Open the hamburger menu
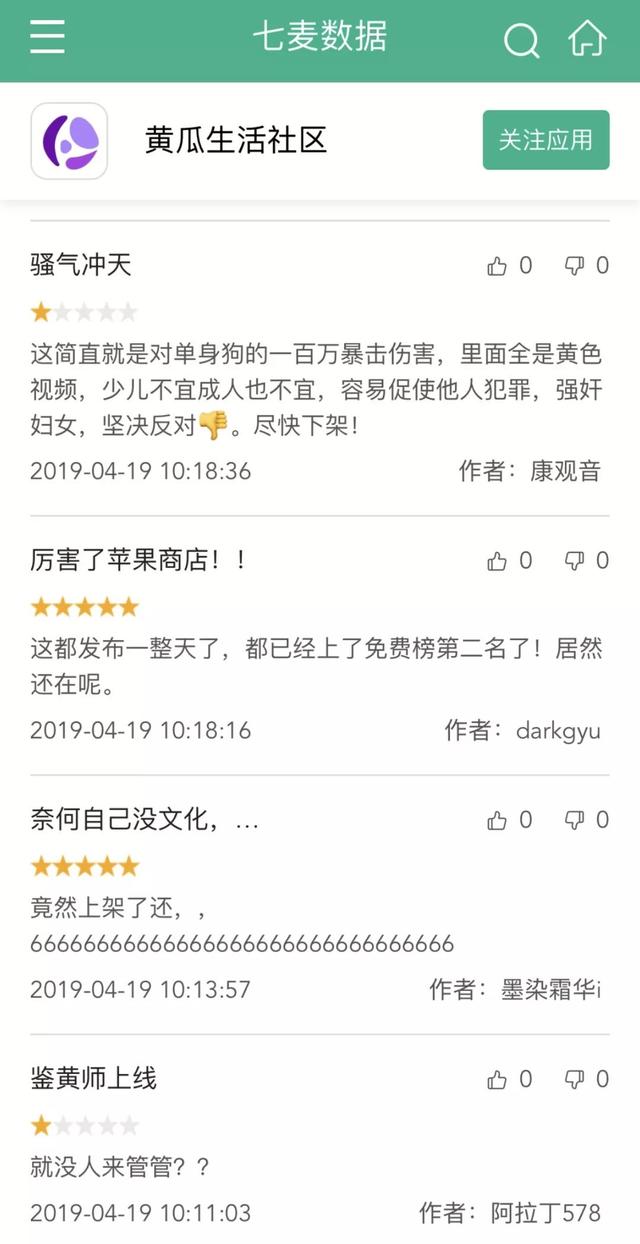Image resolution: width=640 pixels, height=1244 pixels. coord(47,38)
